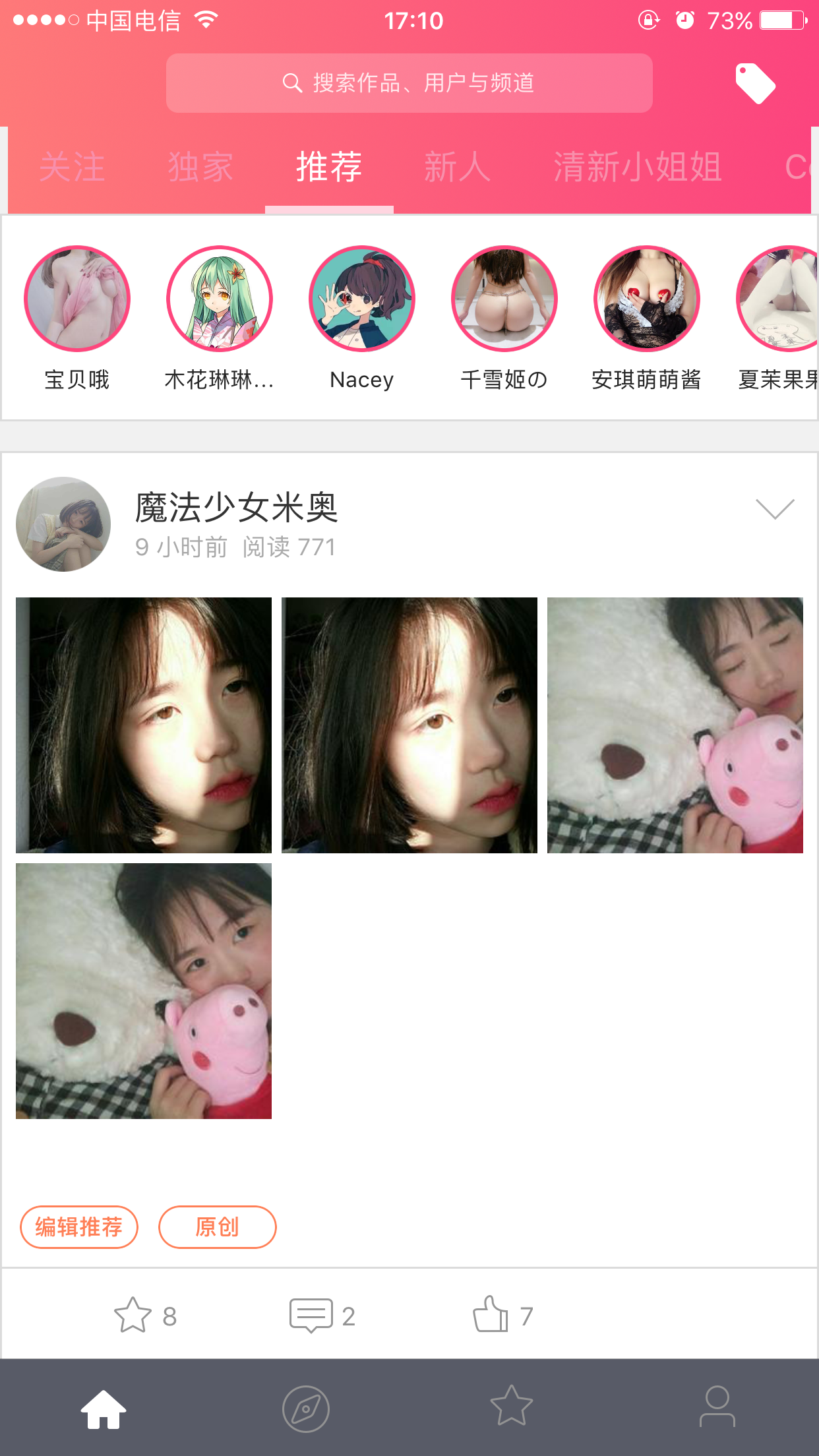The image size is (819, 1456).
Task: Open comments on 魔法少女米奥's post
Action: pos(311,1315)
